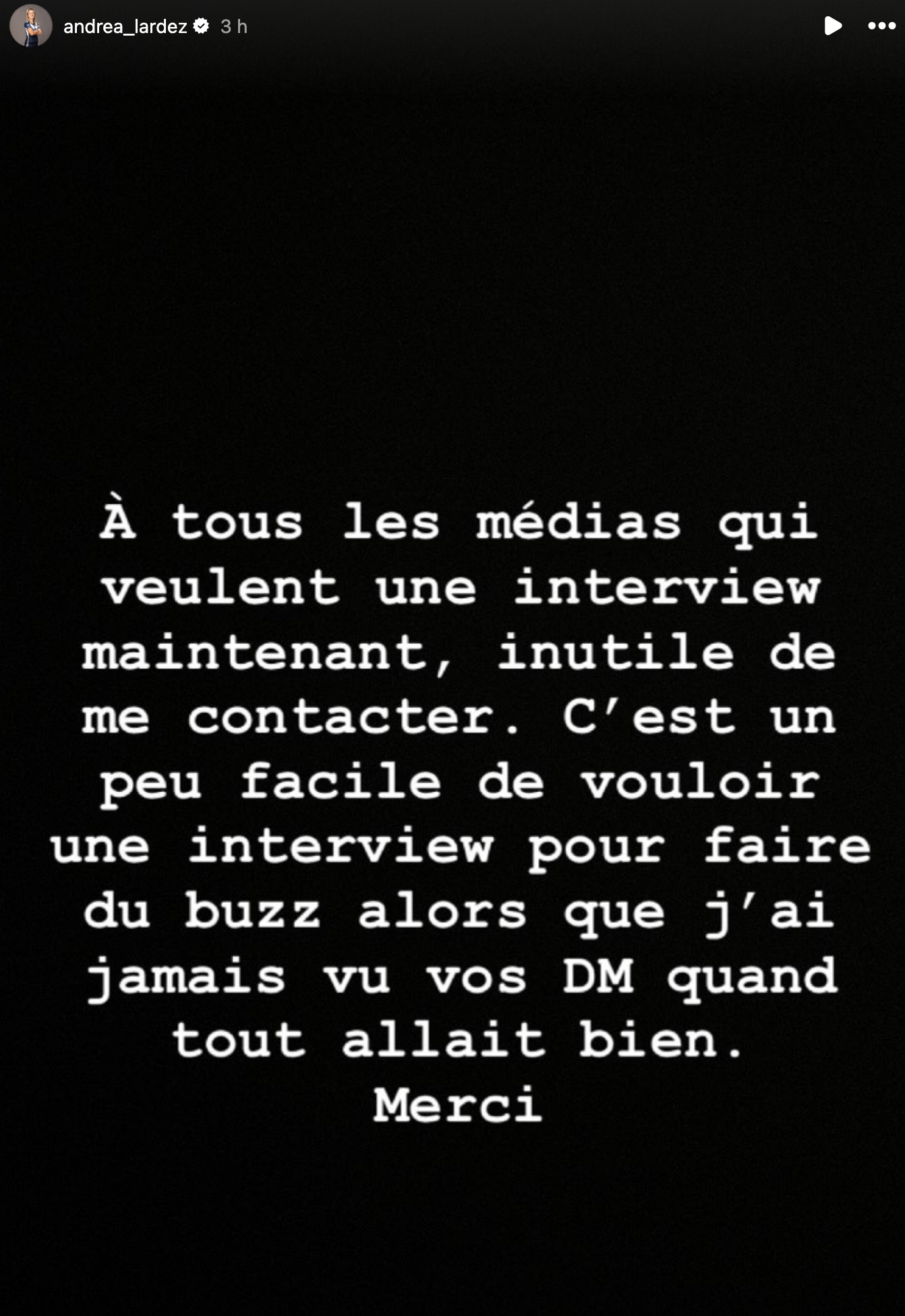
Task: Resume story playback
Action: pos(833,26)
